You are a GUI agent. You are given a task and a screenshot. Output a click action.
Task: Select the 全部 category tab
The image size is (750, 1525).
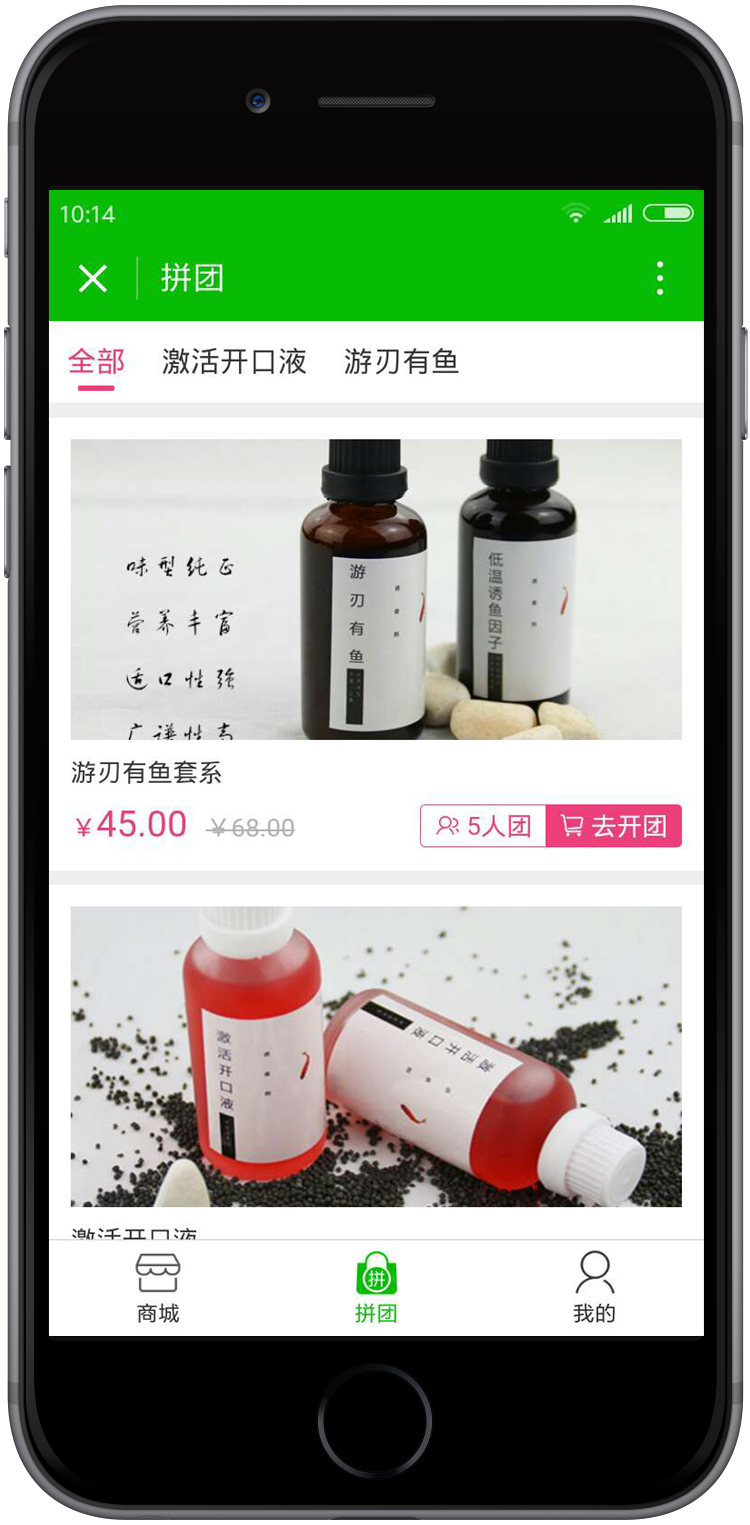coord(96,362)
